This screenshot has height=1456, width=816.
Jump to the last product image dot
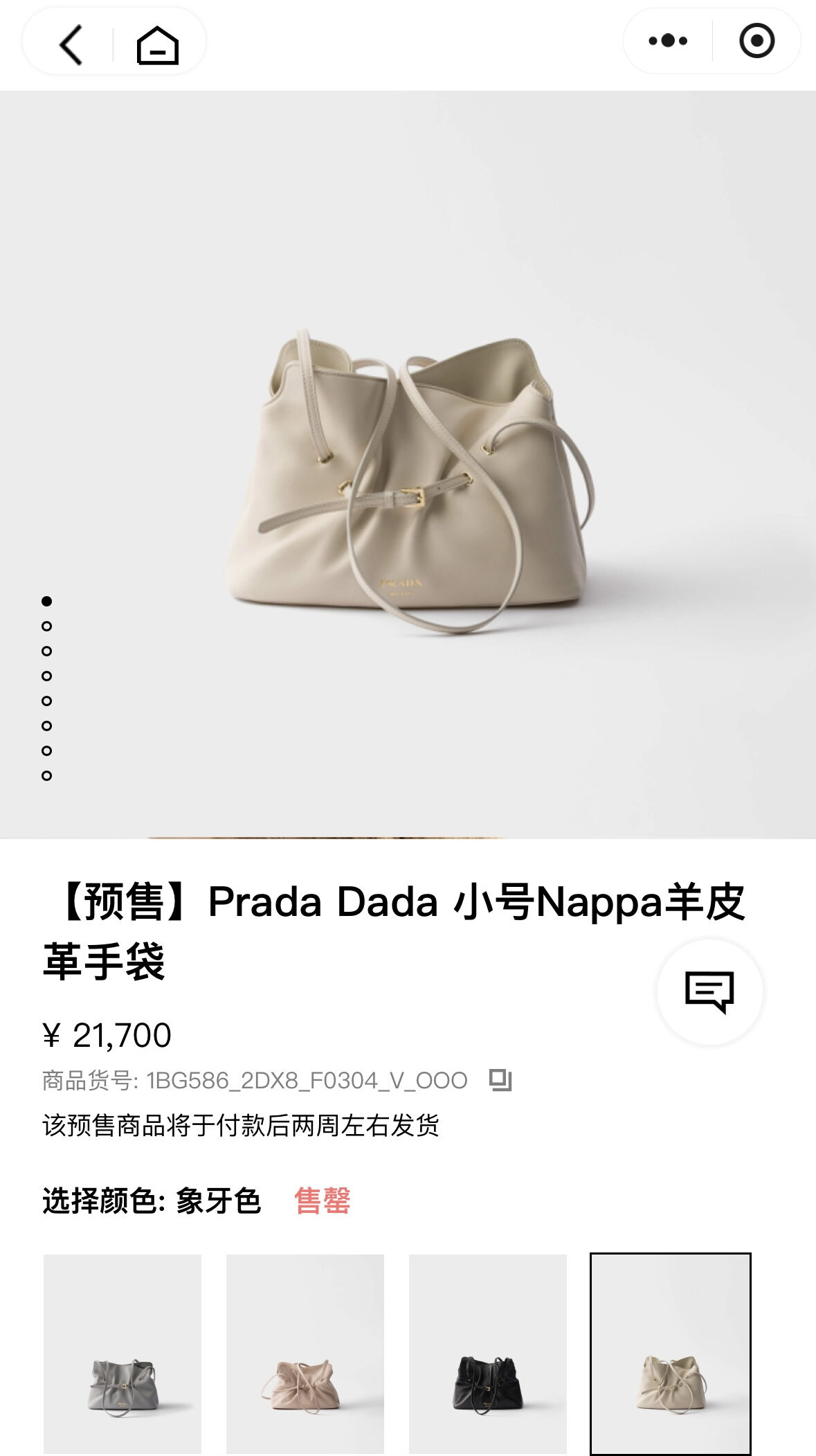tap(47, 775)
